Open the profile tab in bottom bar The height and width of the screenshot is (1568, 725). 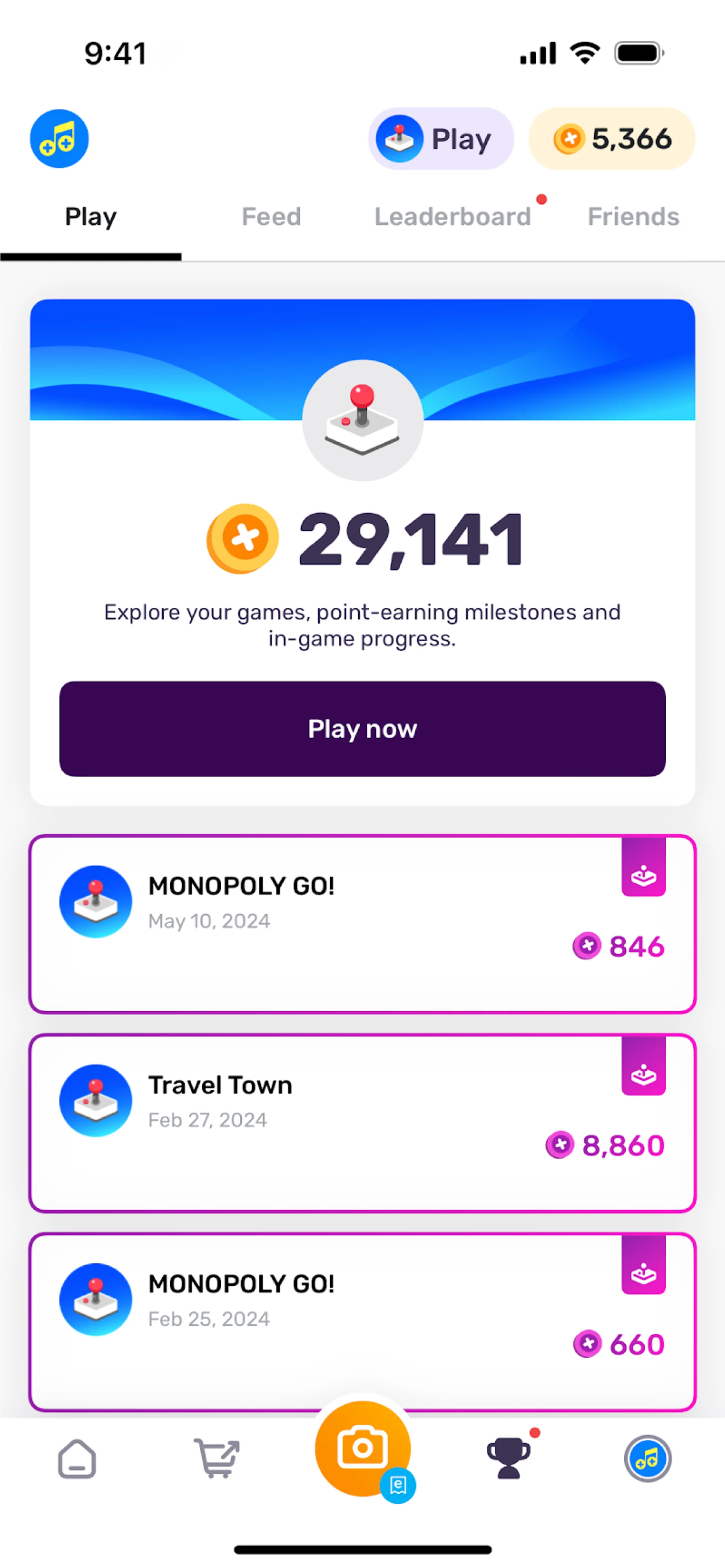click(648, 1459)
